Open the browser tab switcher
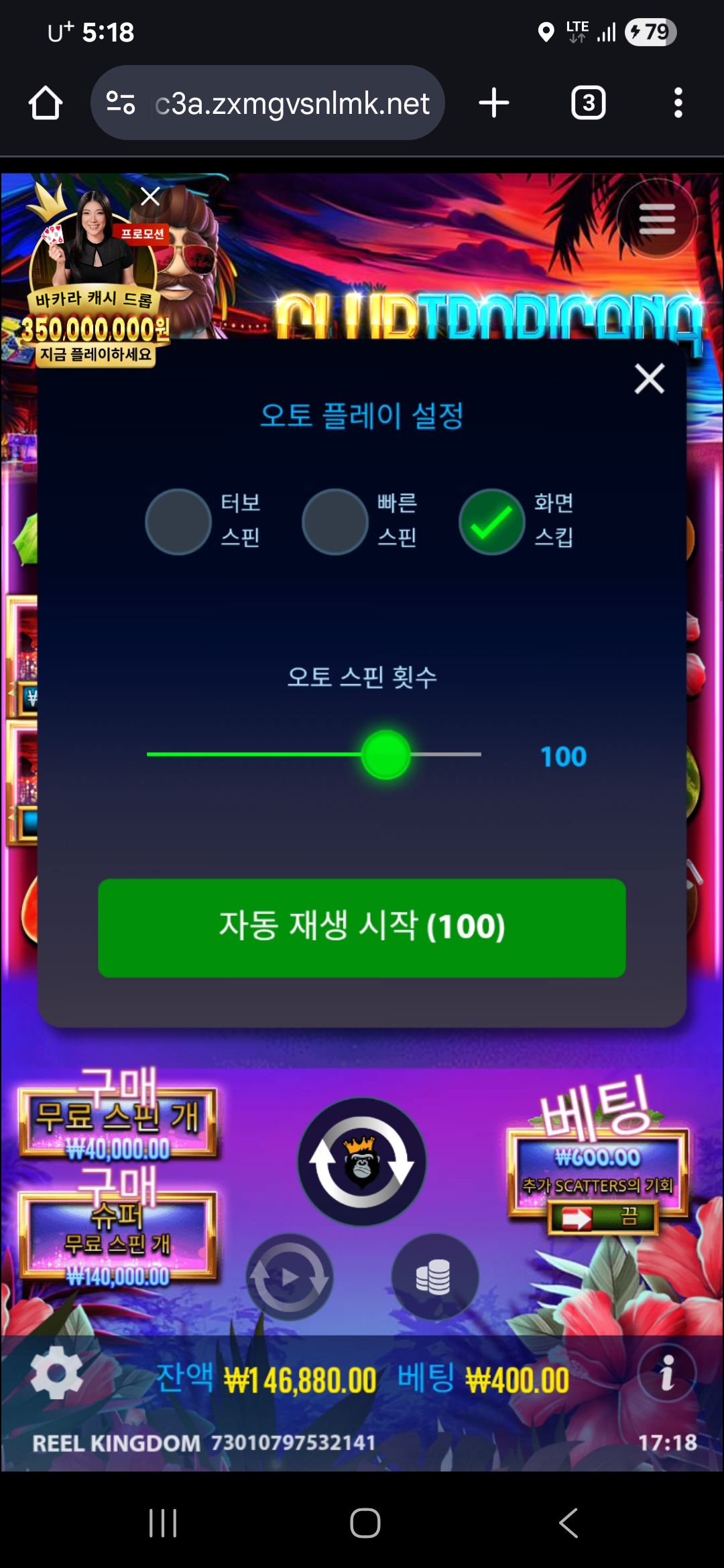Viewport: 724px width, 1568px height. click(588, 103)
